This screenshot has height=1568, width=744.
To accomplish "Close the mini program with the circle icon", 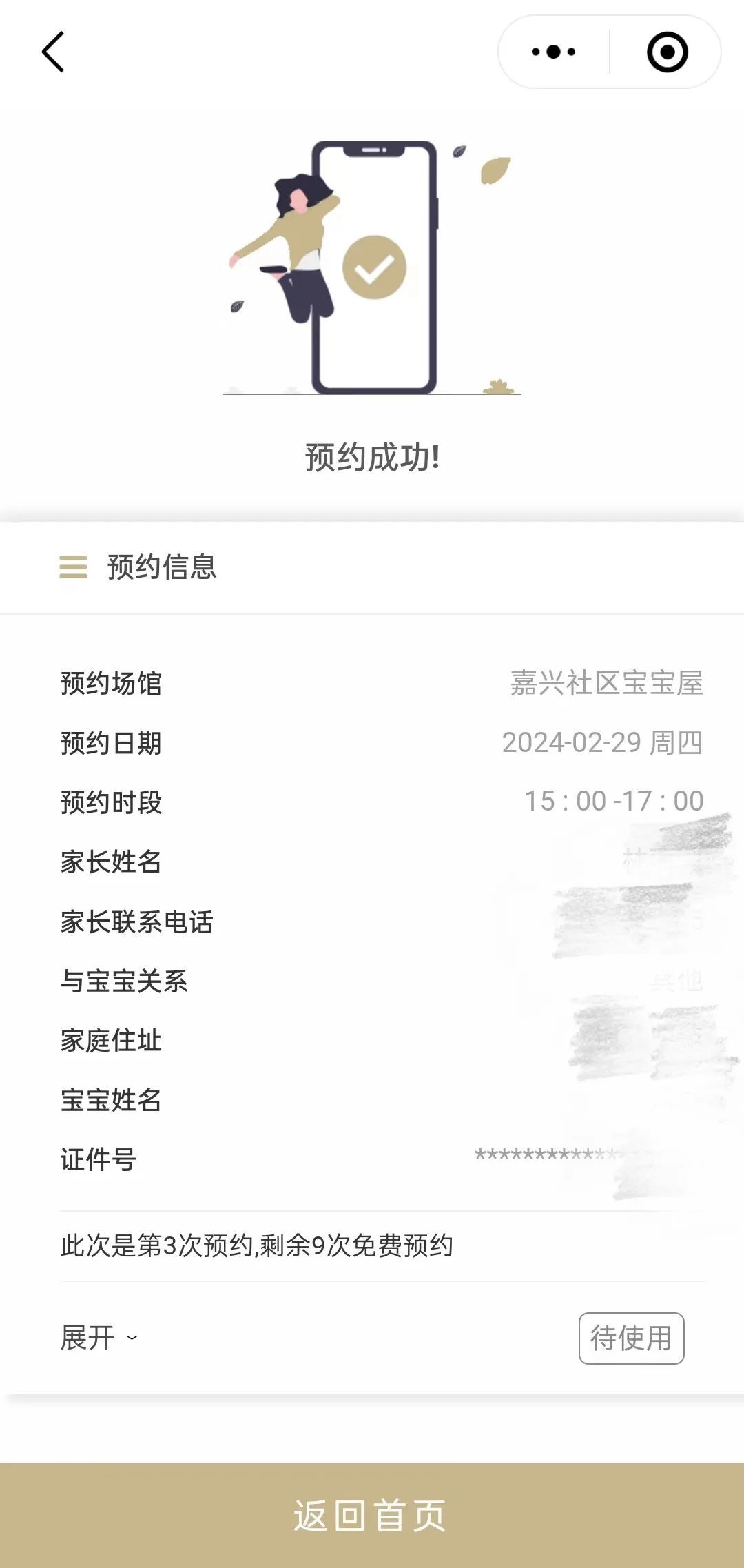I will 667,52.
